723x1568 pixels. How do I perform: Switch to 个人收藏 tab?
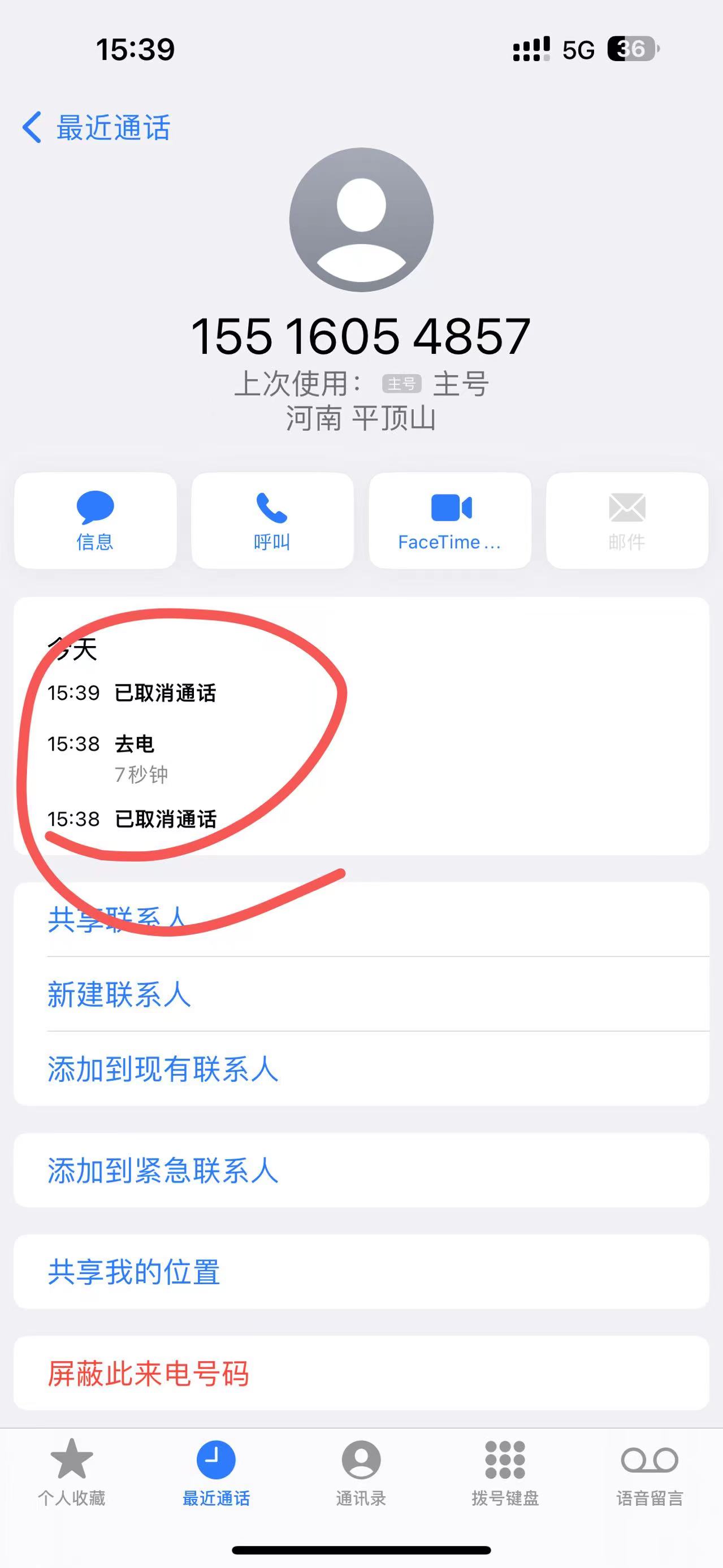click(x=72, y=1473)
